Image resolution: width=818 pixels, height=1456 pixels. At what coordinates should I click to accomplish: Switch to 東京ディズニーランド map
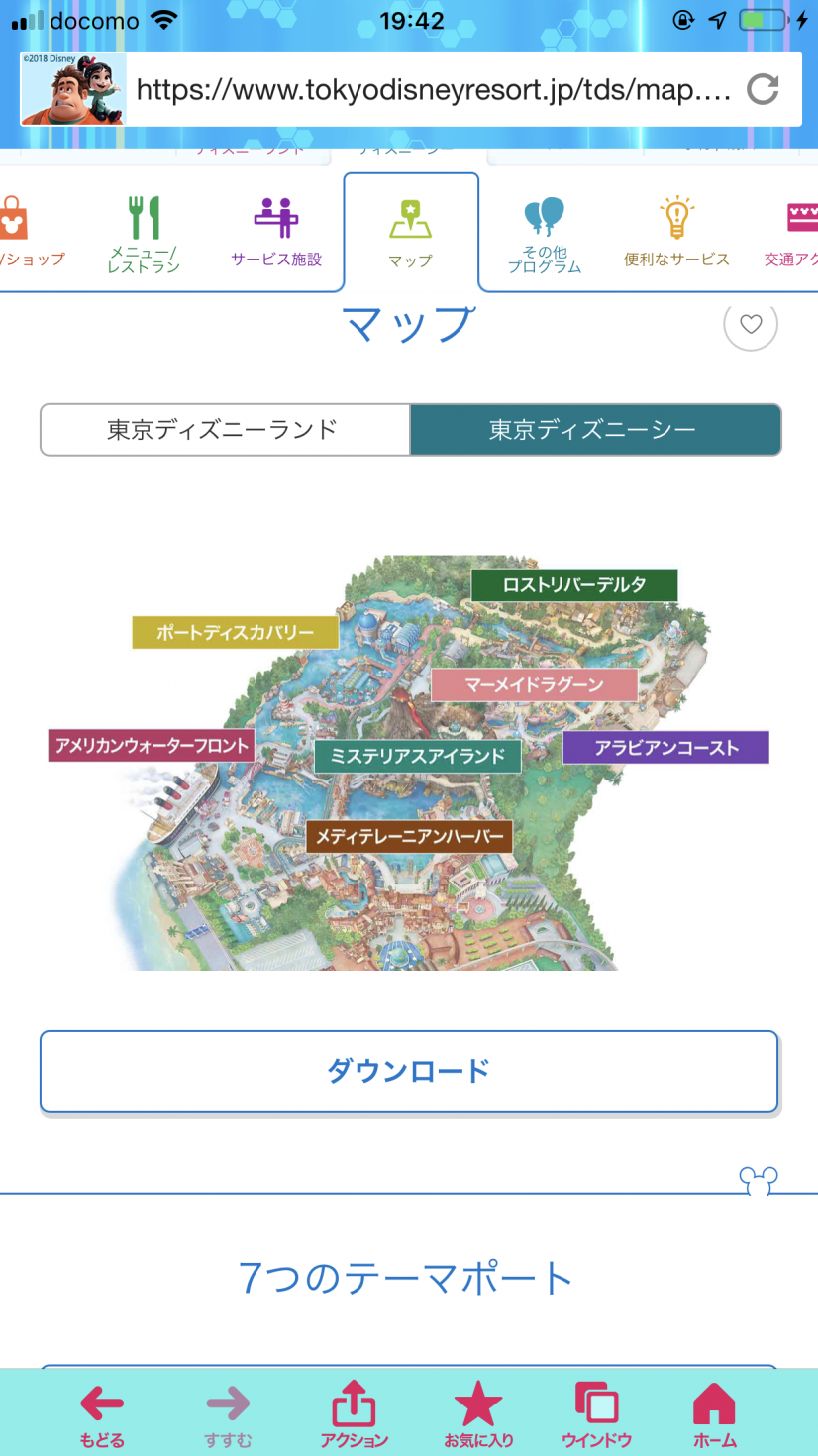(225, 430)
